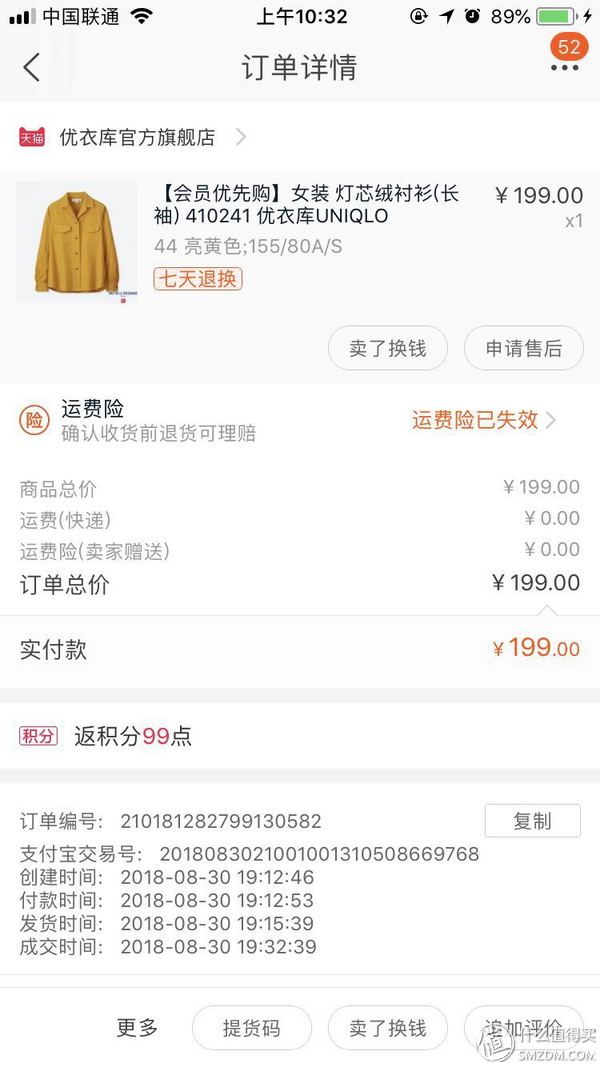The image size is (600, 1067).
Task: Copy the order number with 复制
Action: (533, 821)
